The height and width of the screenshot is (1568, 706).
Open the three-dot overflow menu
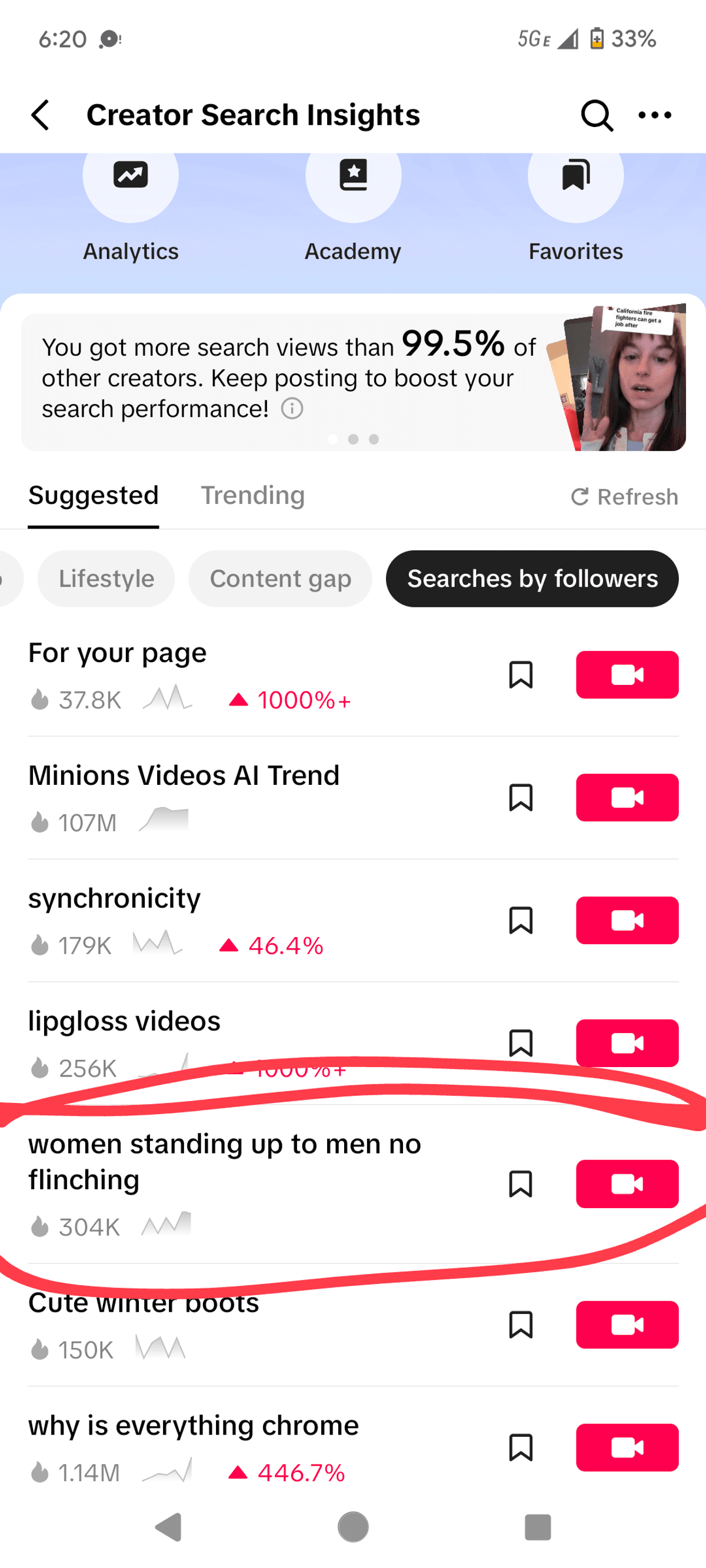click(x=654, y=115)
